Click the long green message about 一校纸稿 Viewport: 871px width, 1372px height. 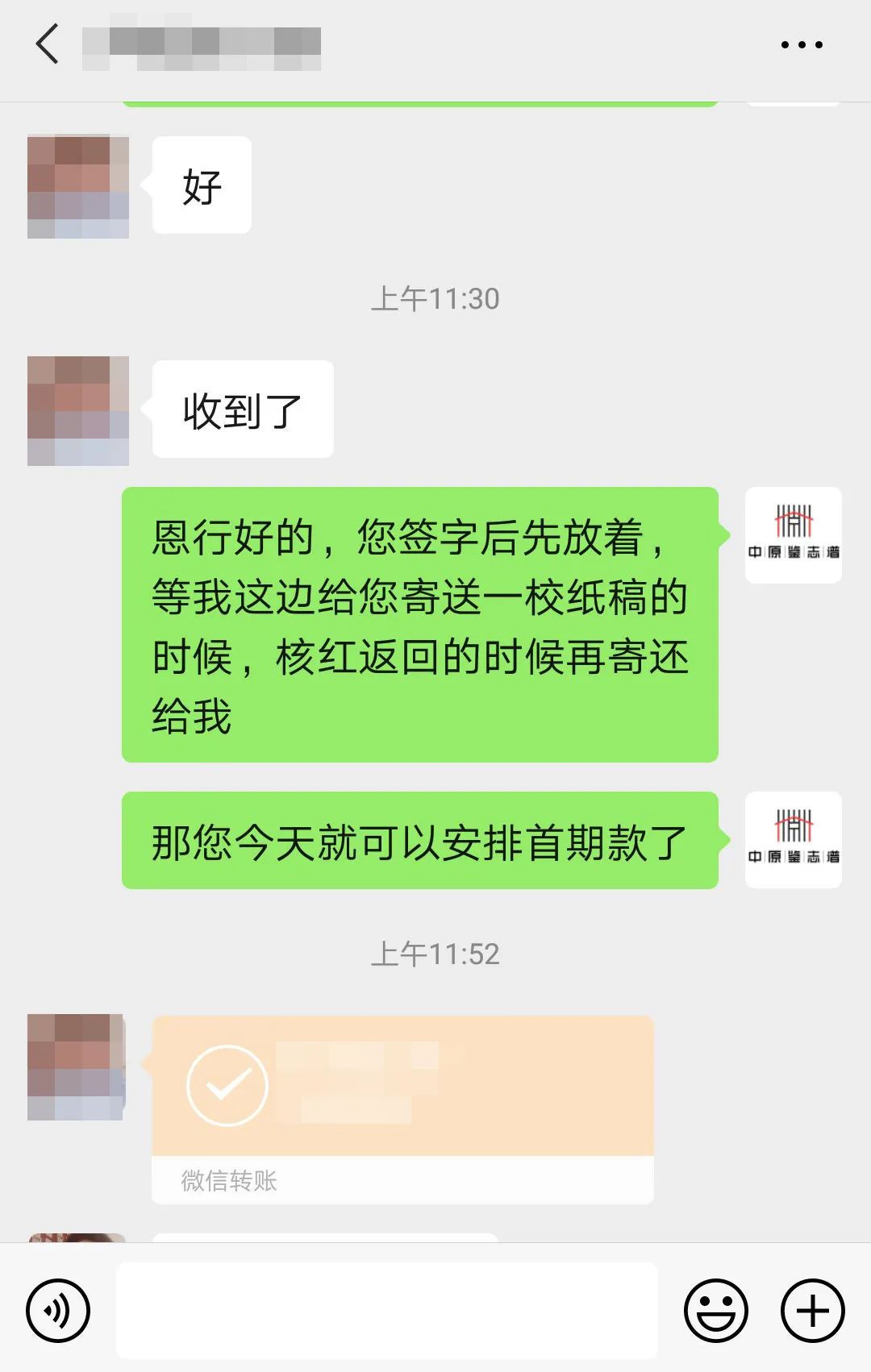(x=418, y=625)
